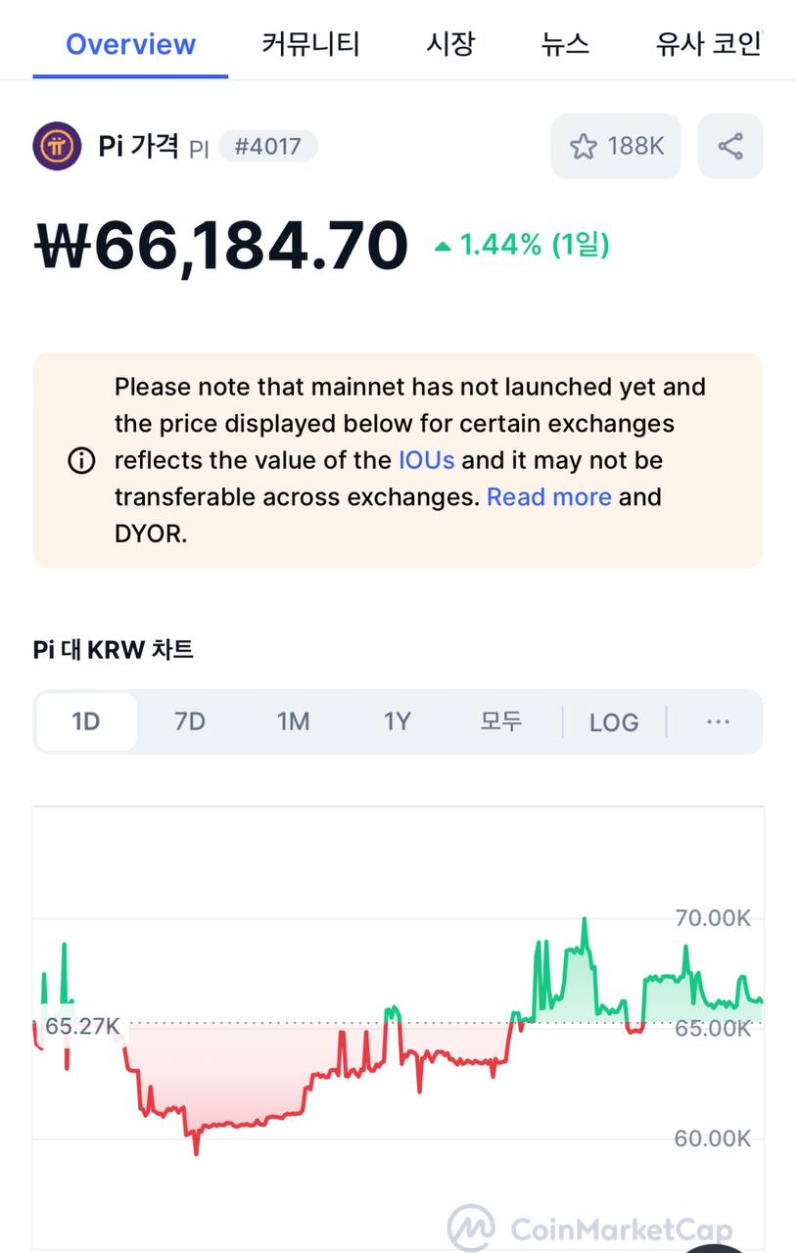Tap the Overview tab

(x=130, y=44)
